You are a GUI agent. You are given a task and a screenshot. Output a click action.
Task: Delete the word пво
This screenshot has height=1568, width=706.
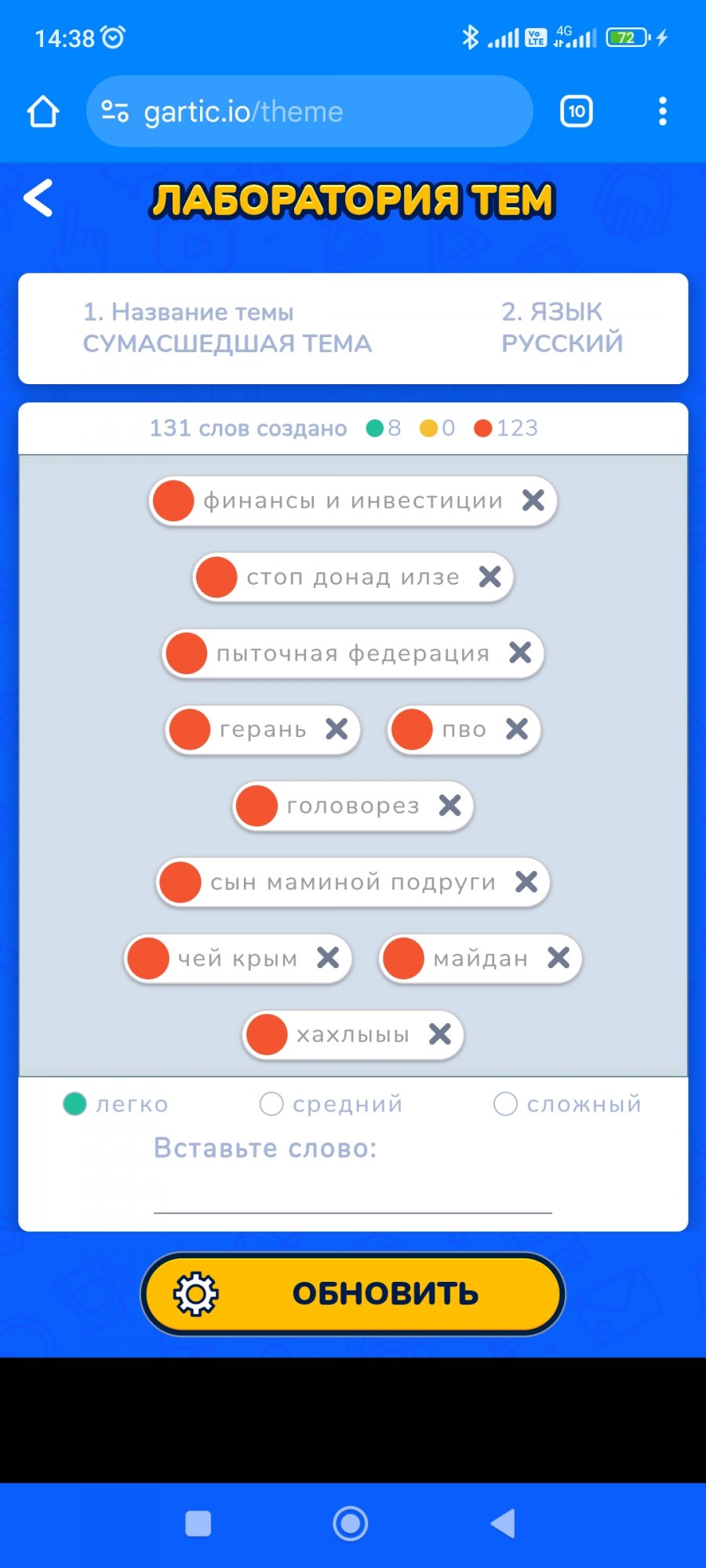coord(517,729)
